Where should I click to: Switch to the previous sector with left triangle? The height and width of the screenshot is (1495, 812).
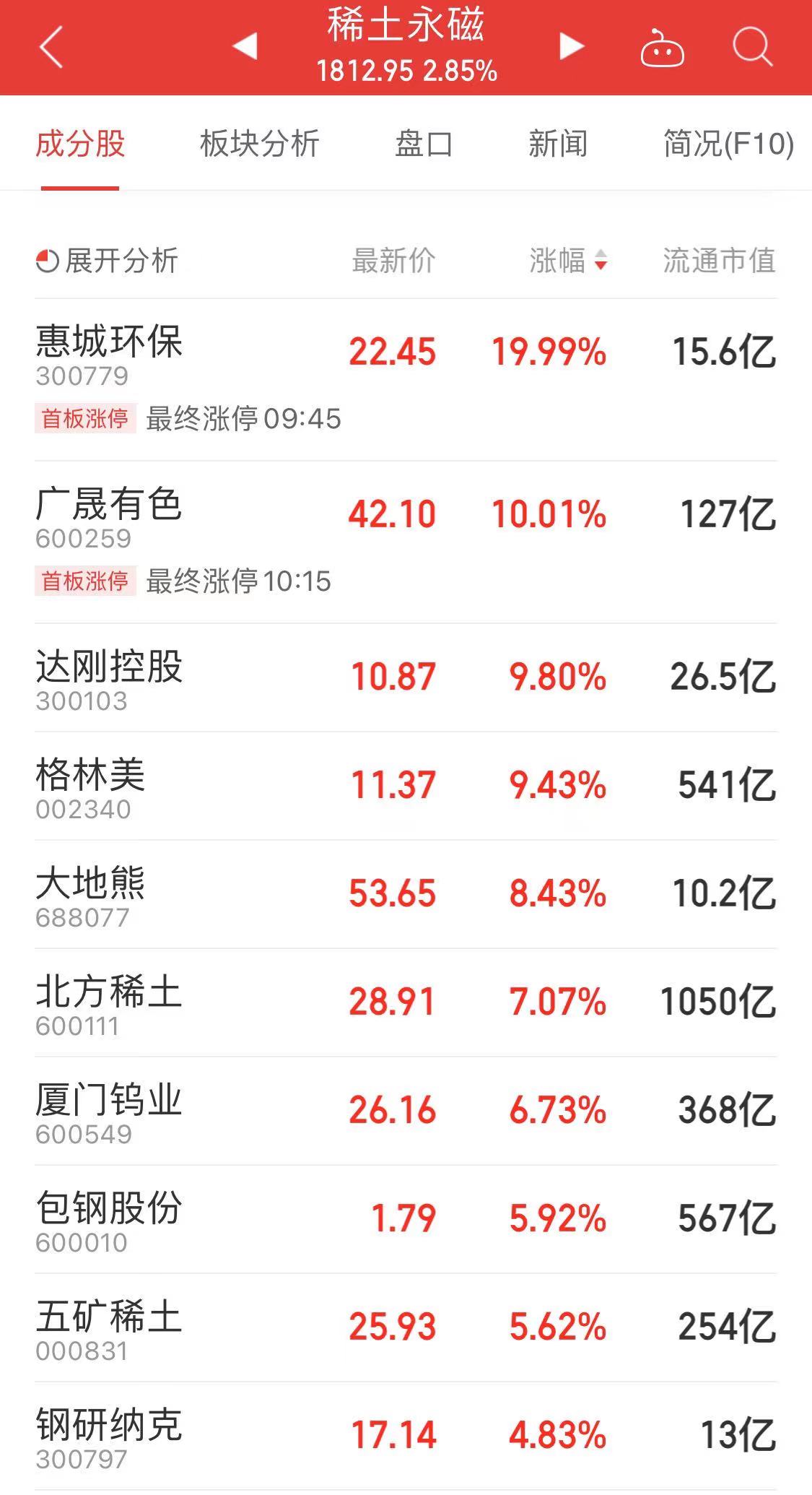tap(245, 46)
